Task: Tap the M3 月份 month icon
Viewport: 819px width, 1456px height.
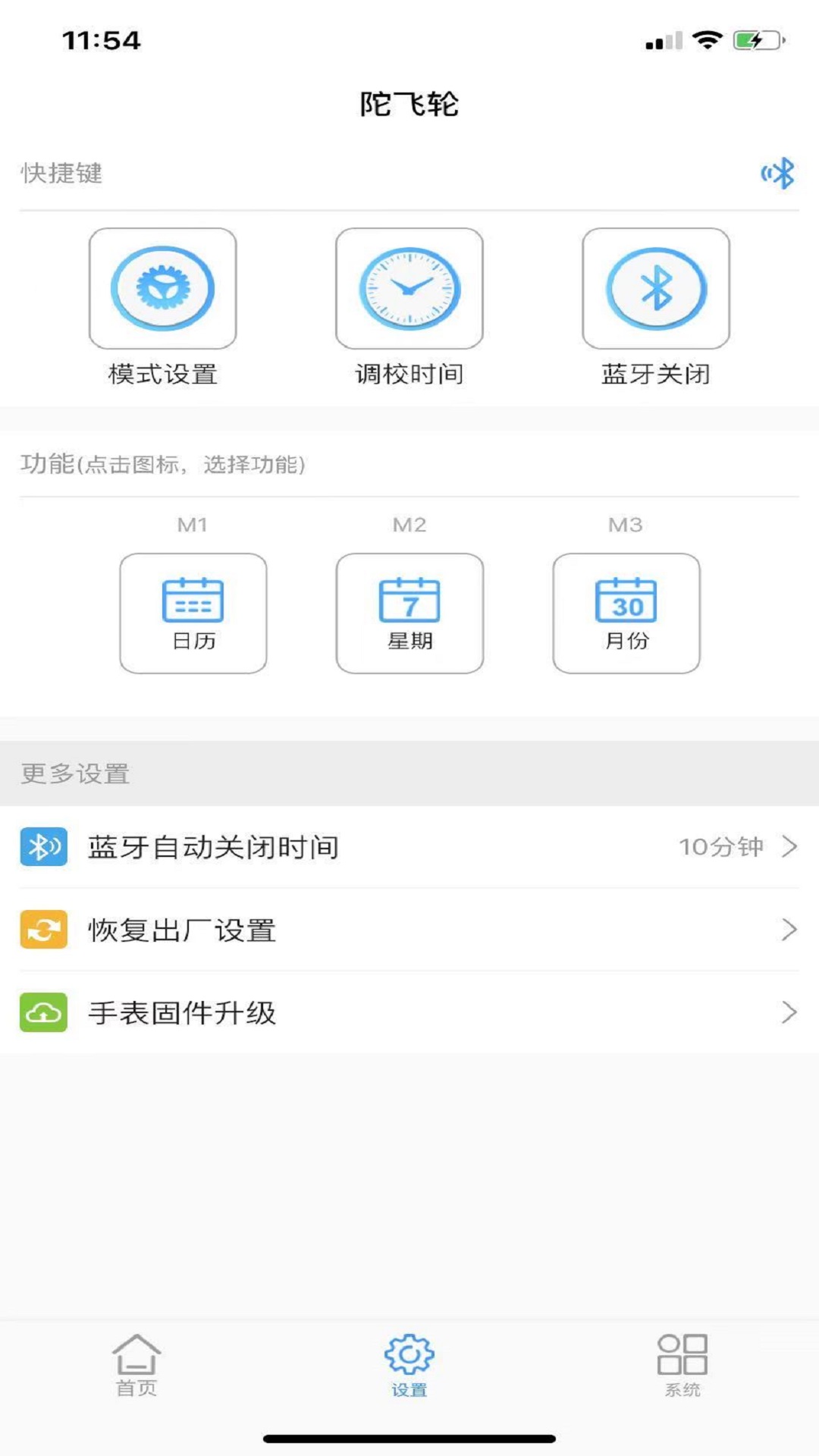Action: [626, 601]
